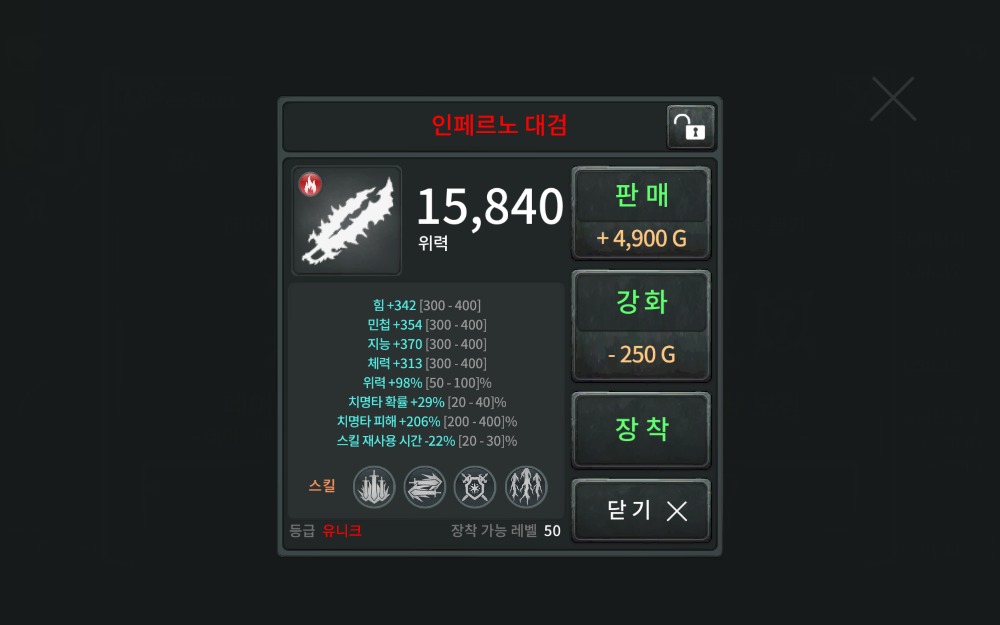This screenshot has height=625, width=1000.
Task: Dismiss overlay with the large X icon
Action: click(893, 99)
